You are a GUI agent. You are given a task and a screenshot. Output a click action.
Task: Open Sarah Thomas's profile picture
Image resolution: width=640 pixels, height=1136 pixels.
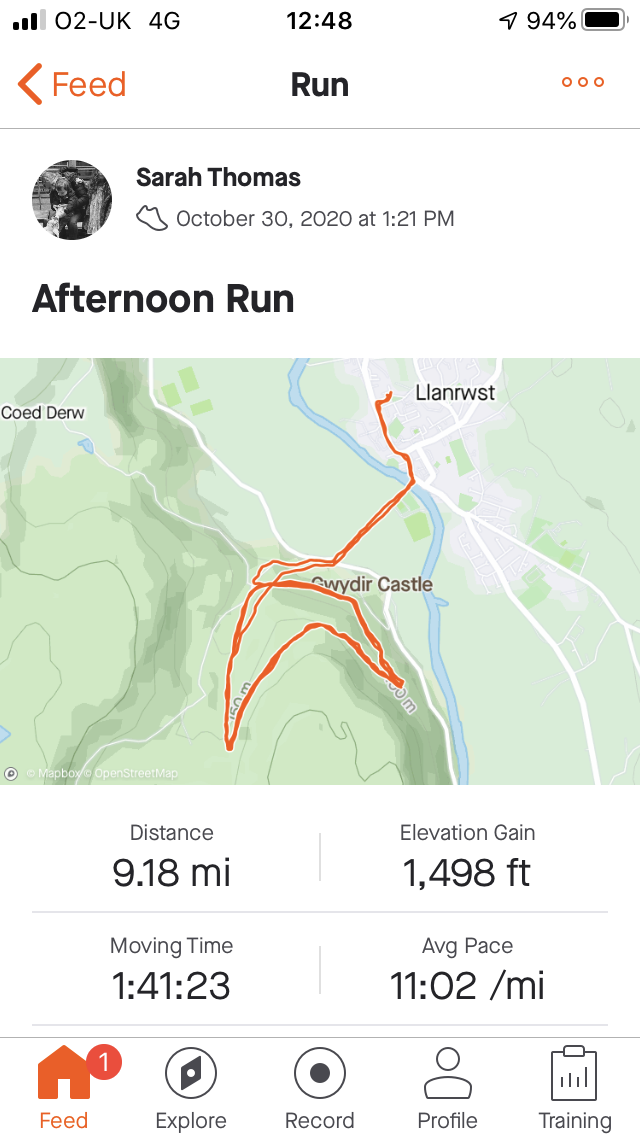(72, 200)
